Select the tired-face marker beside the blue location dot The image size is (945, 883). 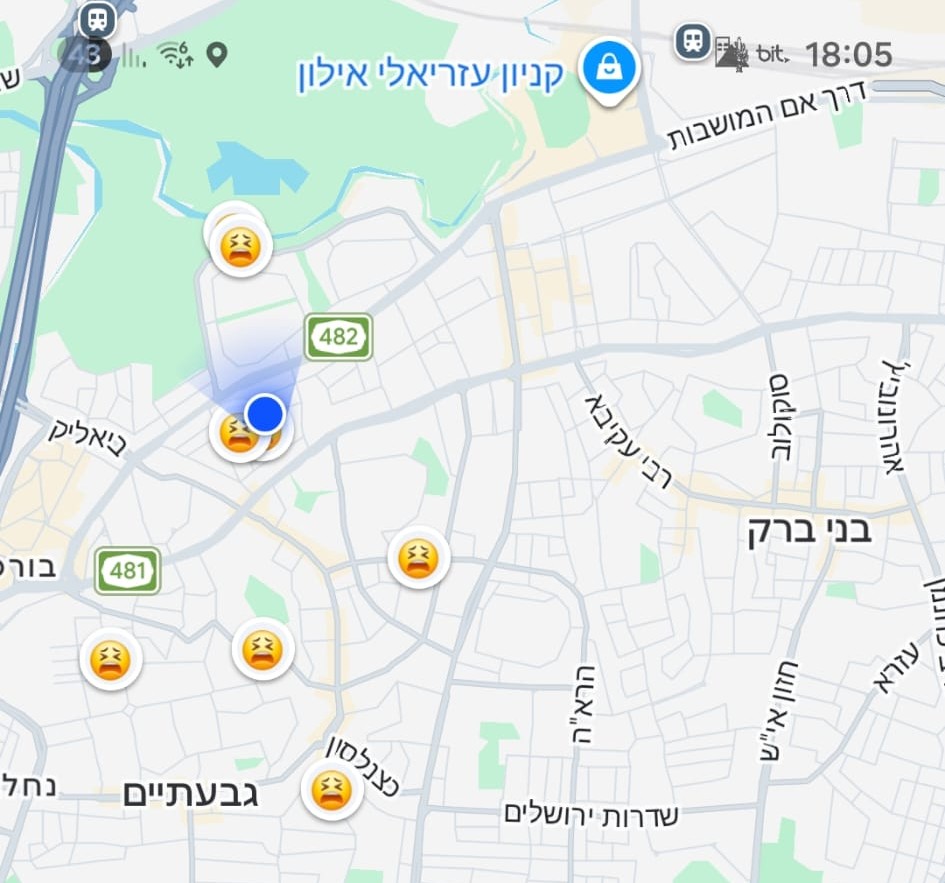tap(236, 434)
